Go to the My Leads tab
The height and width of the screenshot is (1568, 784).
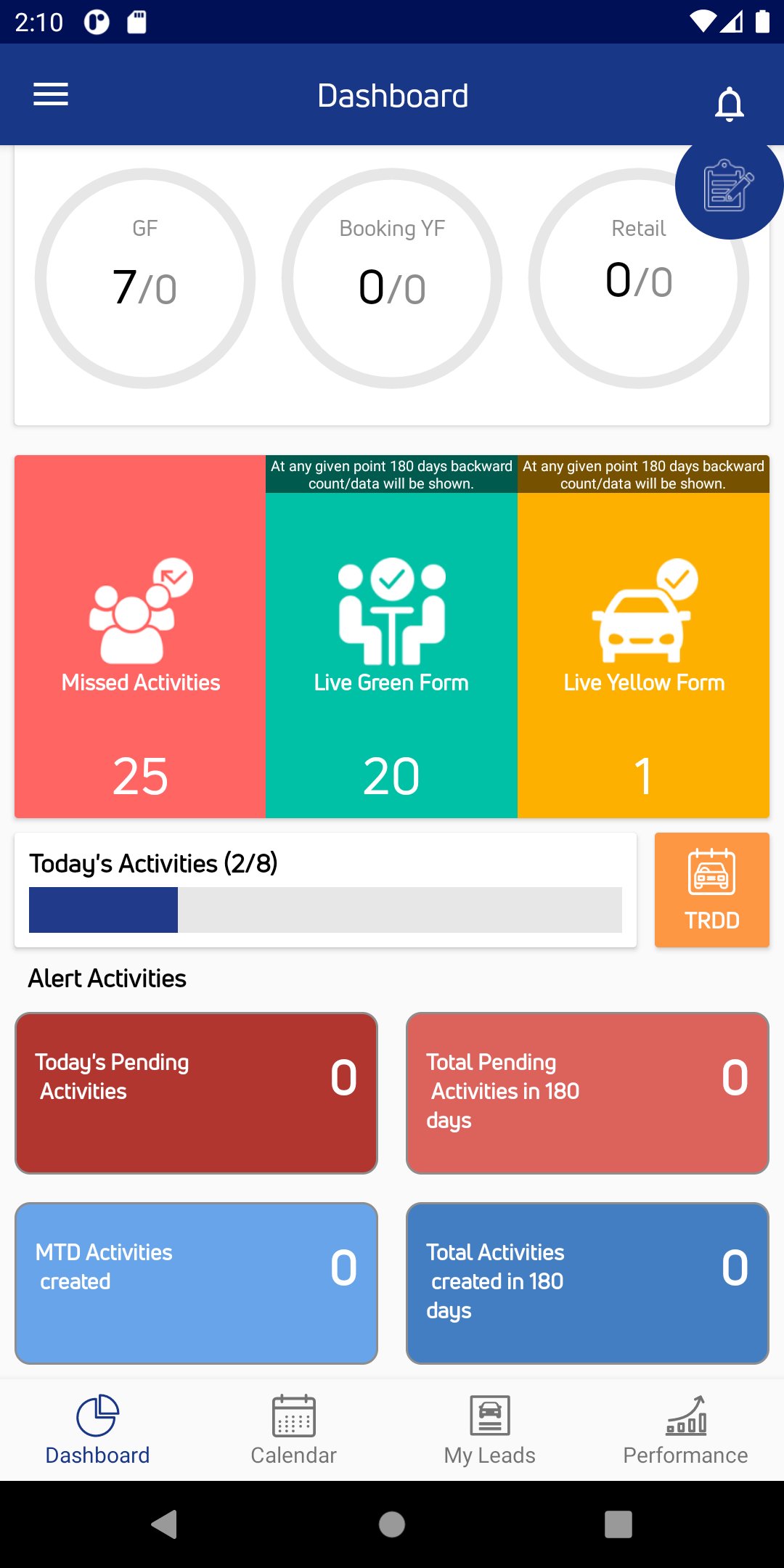(x=490, y=1430)
